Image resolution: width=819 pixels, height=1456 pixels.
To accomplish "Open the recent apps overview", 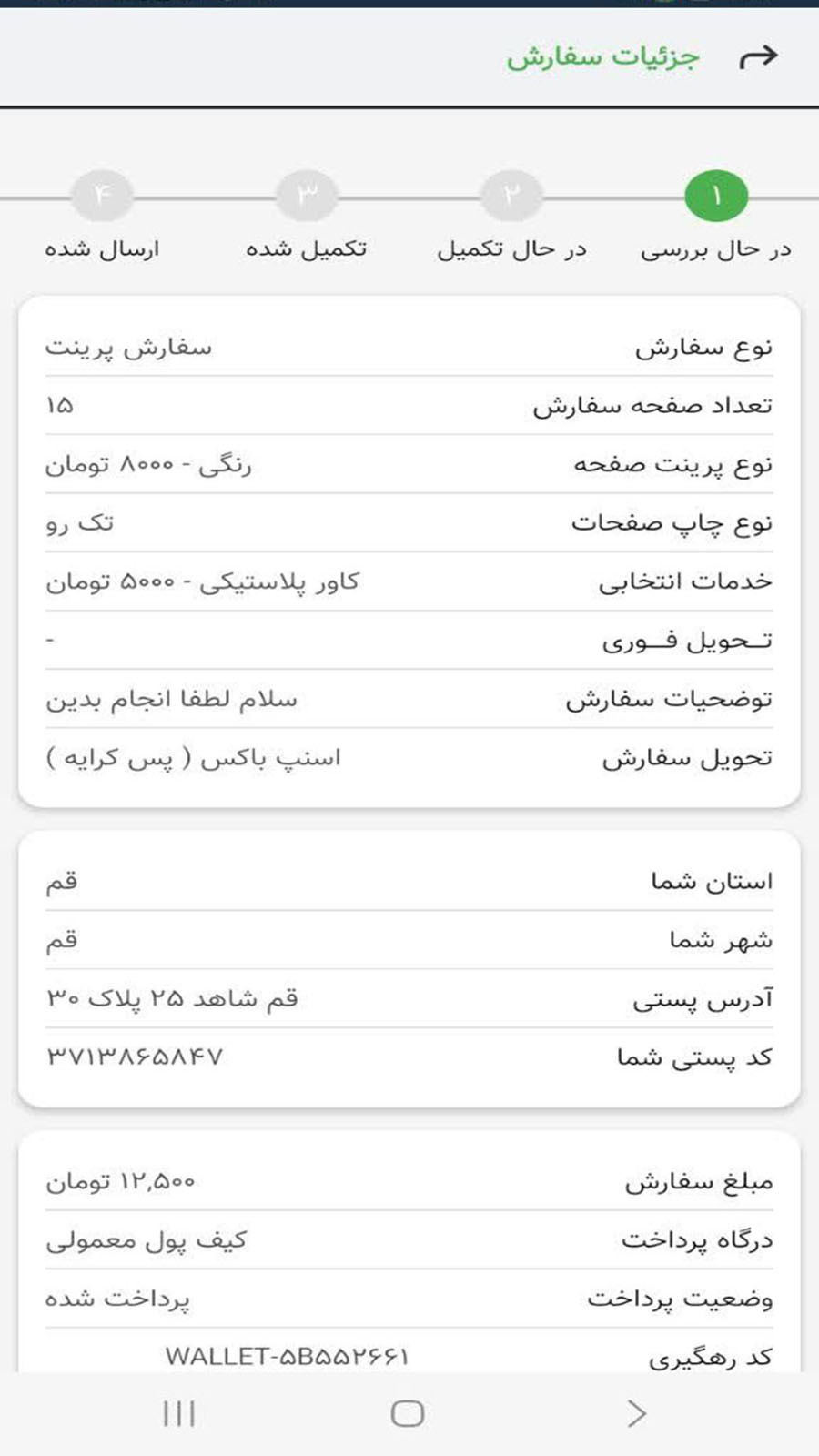I will pos(179,1413).
